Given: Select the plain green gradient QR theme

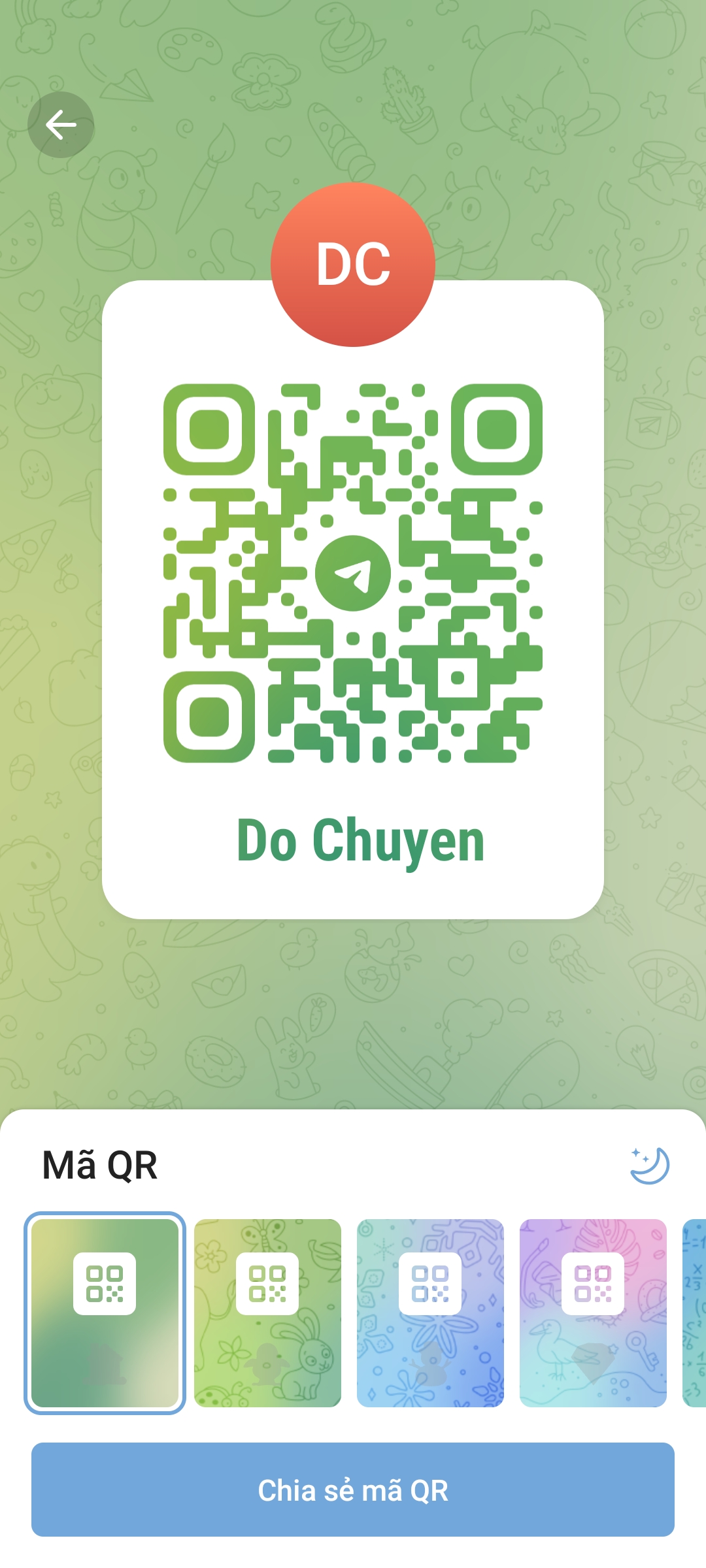Looking at the screenshot, I should pos(105,1313).
